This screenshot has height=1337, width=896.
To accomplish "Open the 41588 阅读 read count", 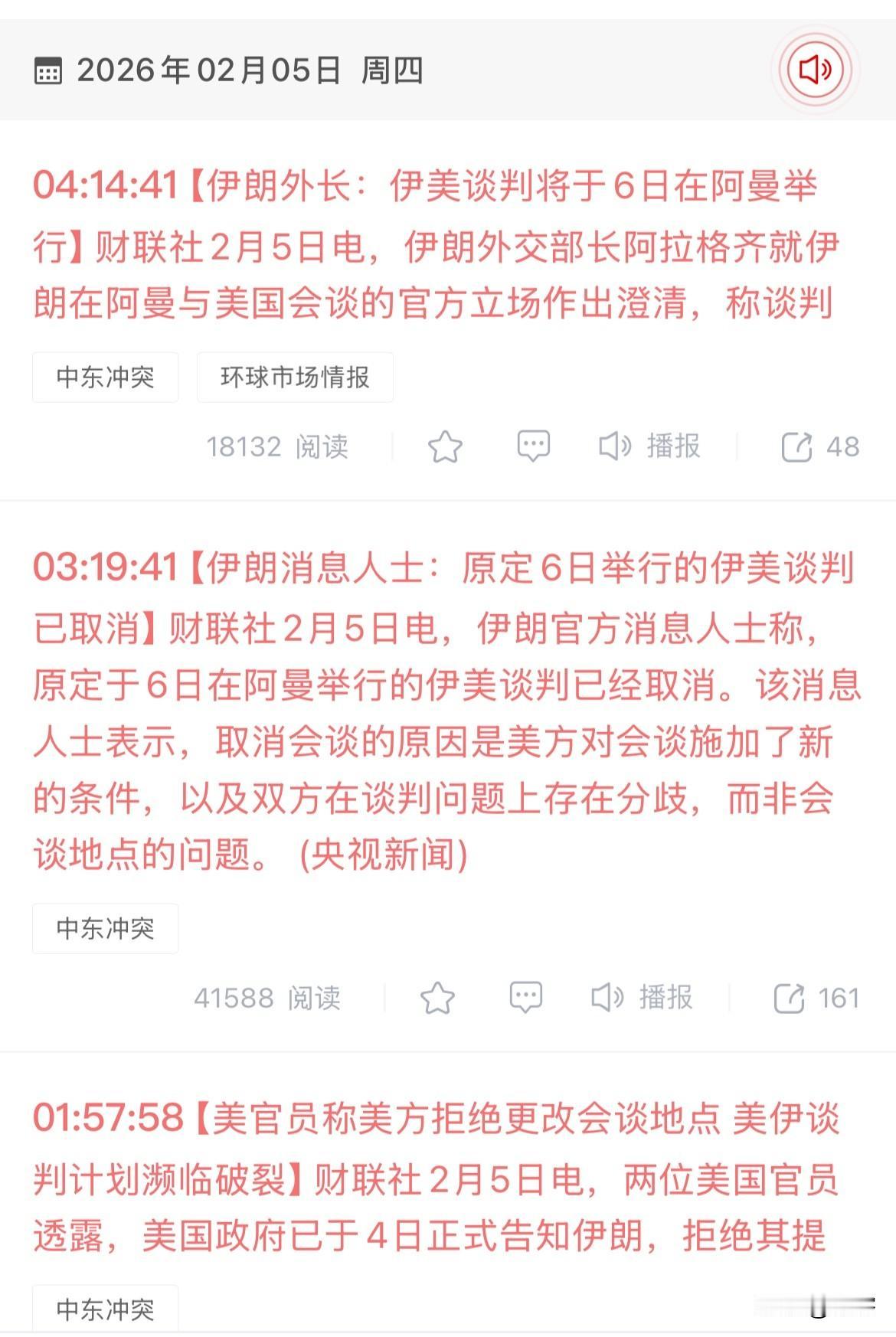I will coord(271,998).
